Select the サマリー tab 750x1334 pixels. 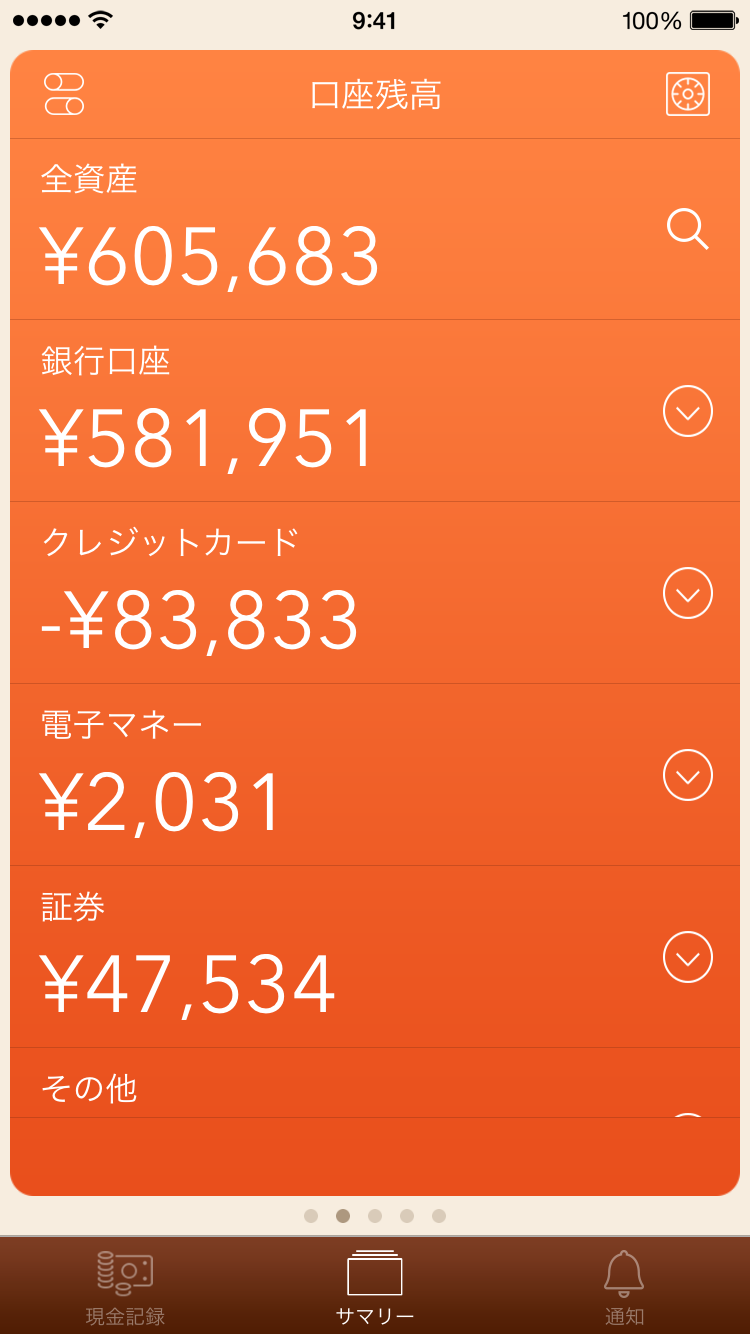(x=375, y=1288)
